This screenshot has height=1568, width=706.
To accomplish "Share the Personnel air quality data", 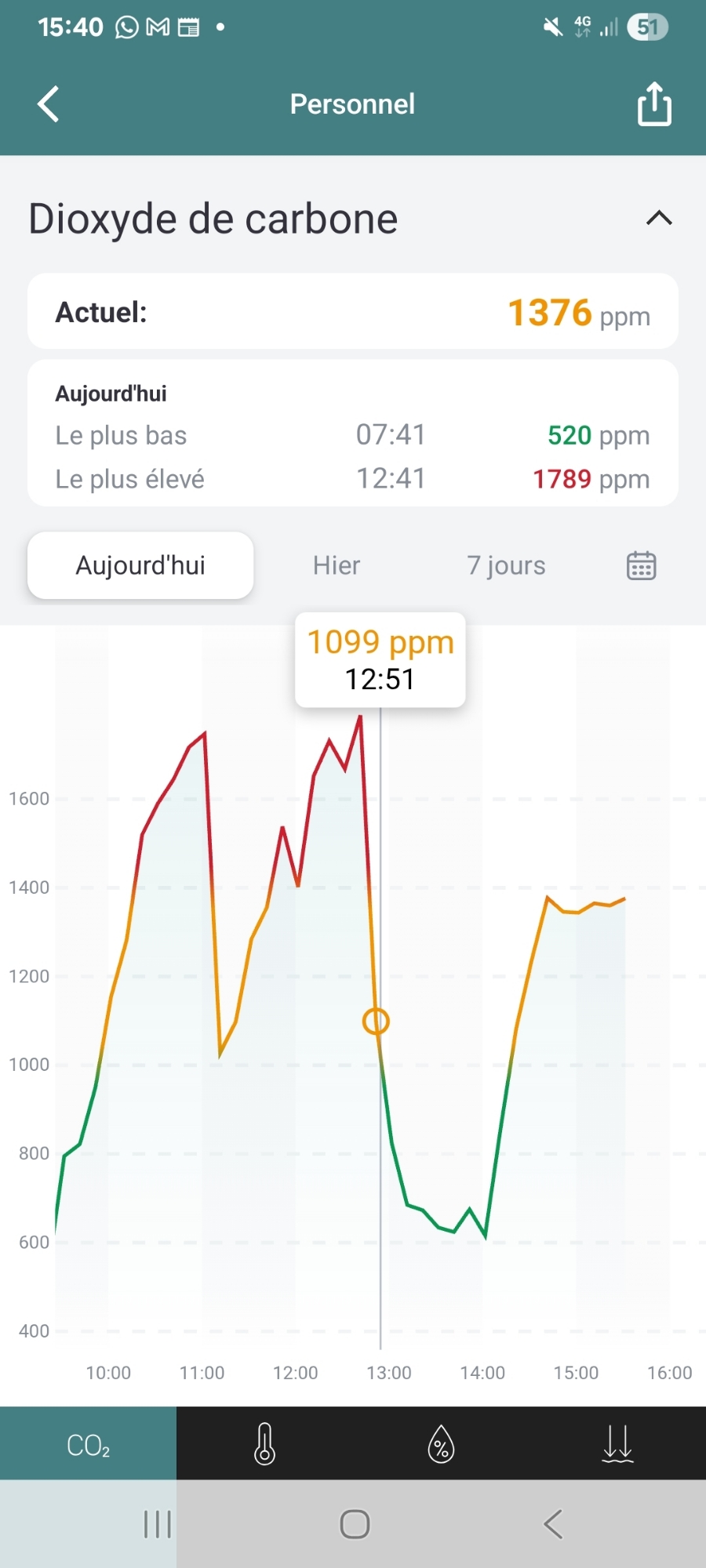I will tap(654, 104).
